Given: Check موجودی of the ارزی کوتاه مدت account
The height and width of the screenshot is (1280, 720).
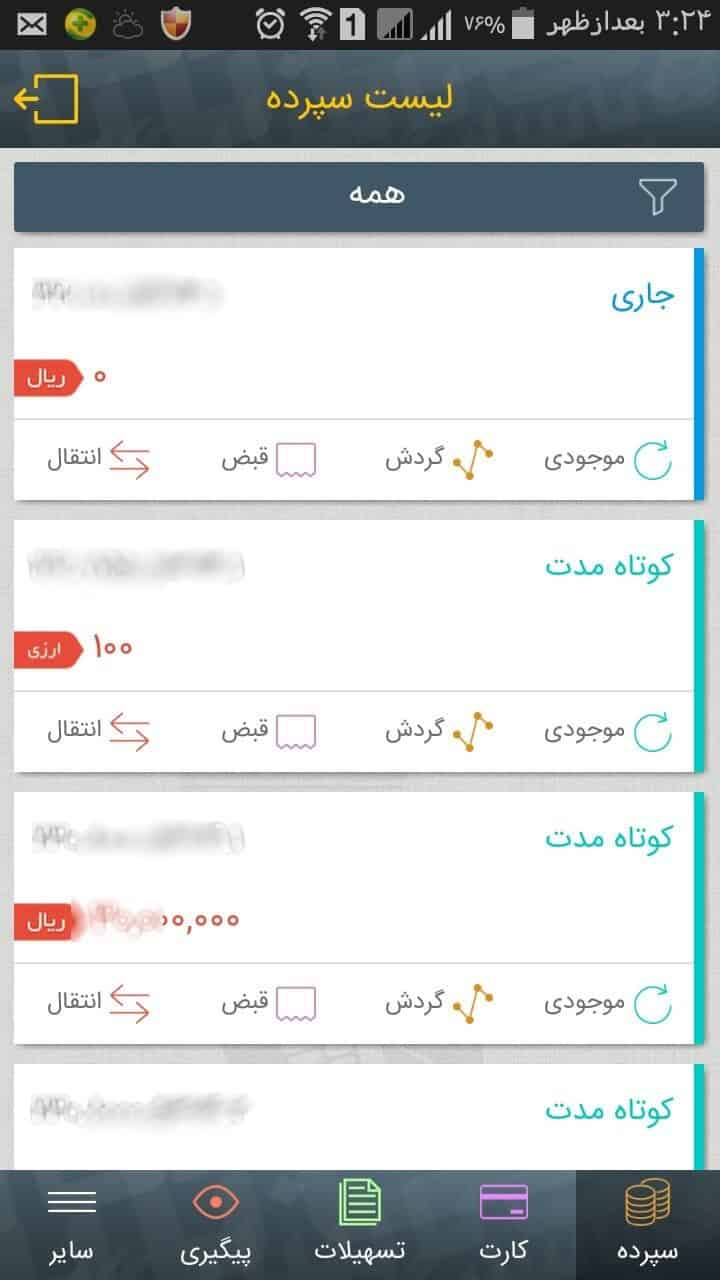Looking at the screenshot, I should coord(608,731).
